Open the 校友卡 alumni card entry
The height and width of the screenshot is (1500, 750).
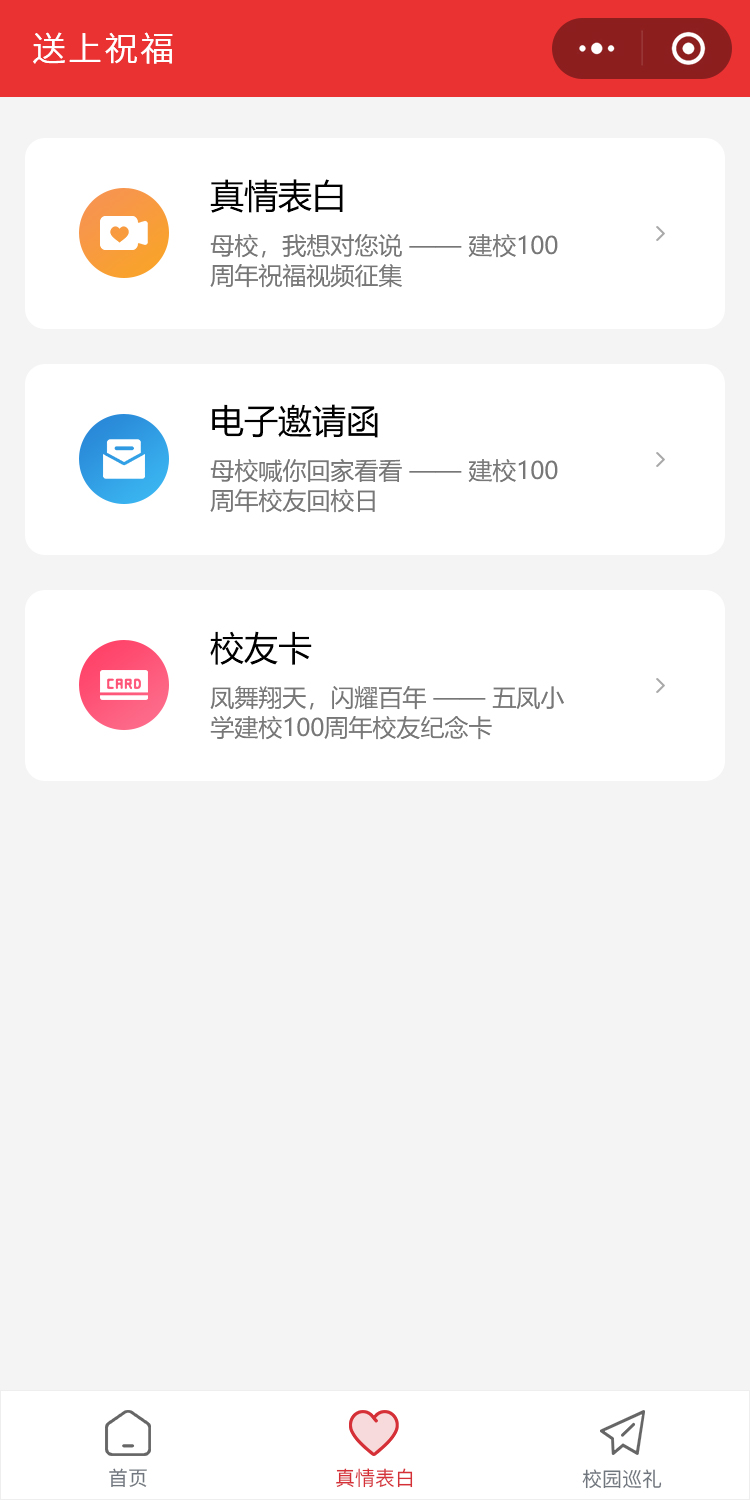pyautogui.click(x=375, y=686)
